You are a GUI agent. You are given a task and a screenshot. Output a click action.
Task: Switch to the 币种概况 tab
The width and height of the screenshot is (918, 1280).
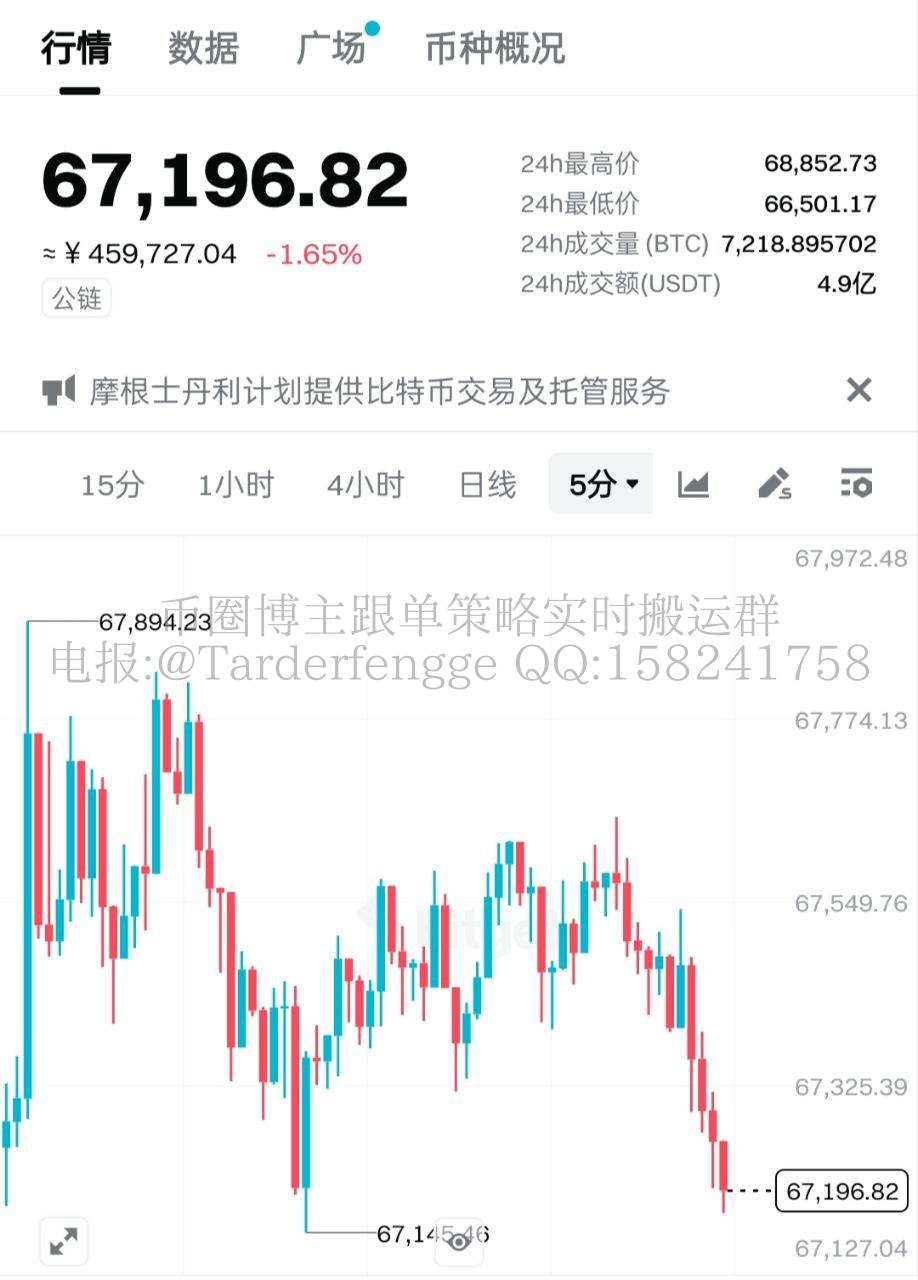coord(495,48)
